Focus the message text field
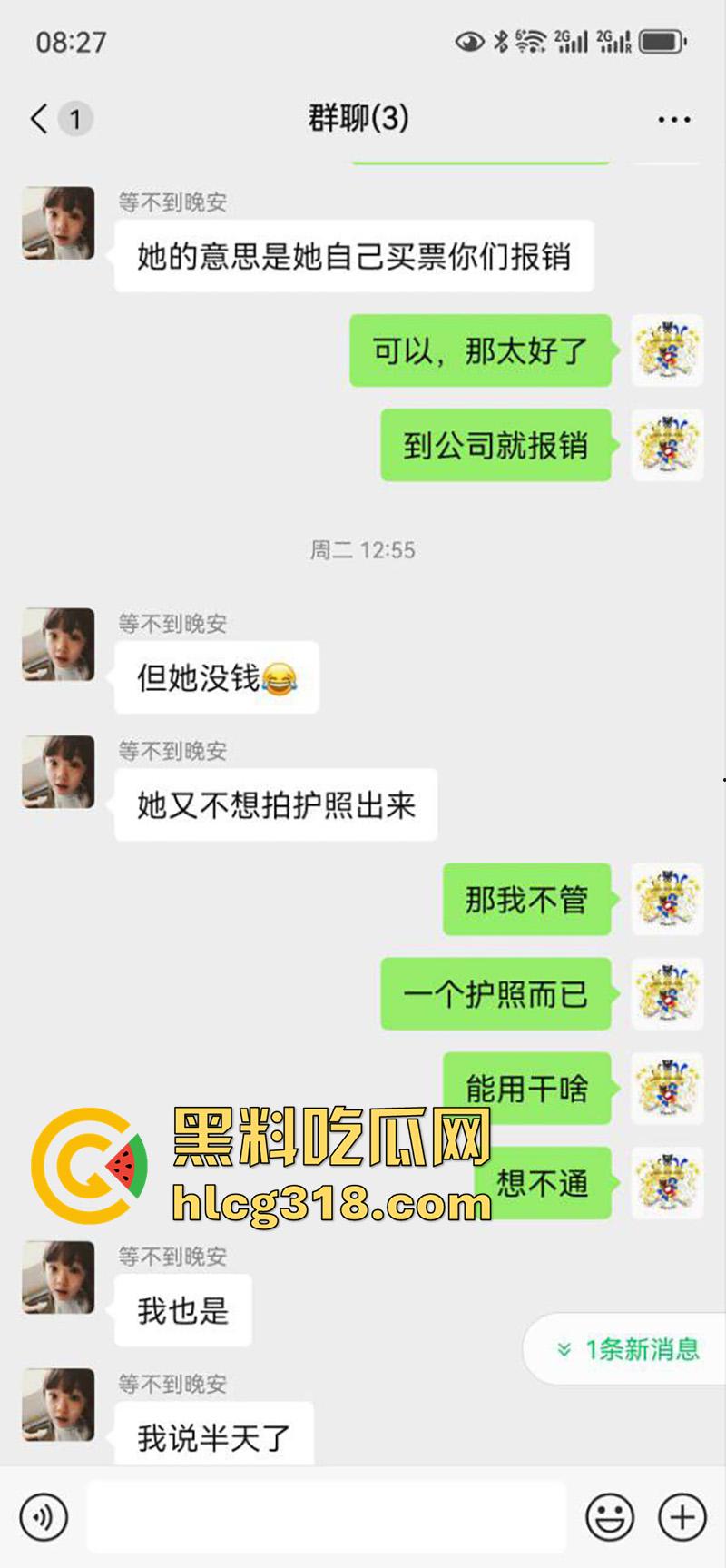Screen dimensions: 726x1568 327,1516
